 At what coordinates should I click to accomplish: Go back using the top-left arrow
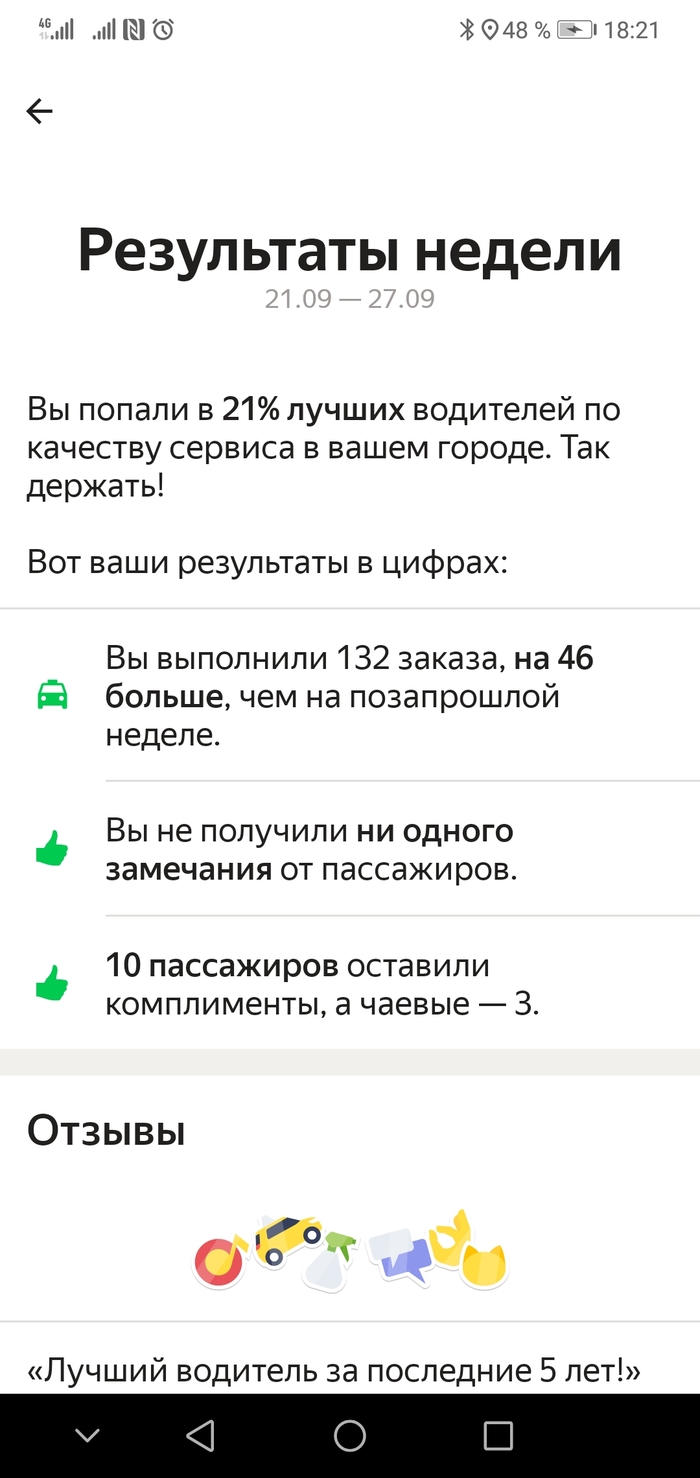pyautogui.click(x=39, y=111)
